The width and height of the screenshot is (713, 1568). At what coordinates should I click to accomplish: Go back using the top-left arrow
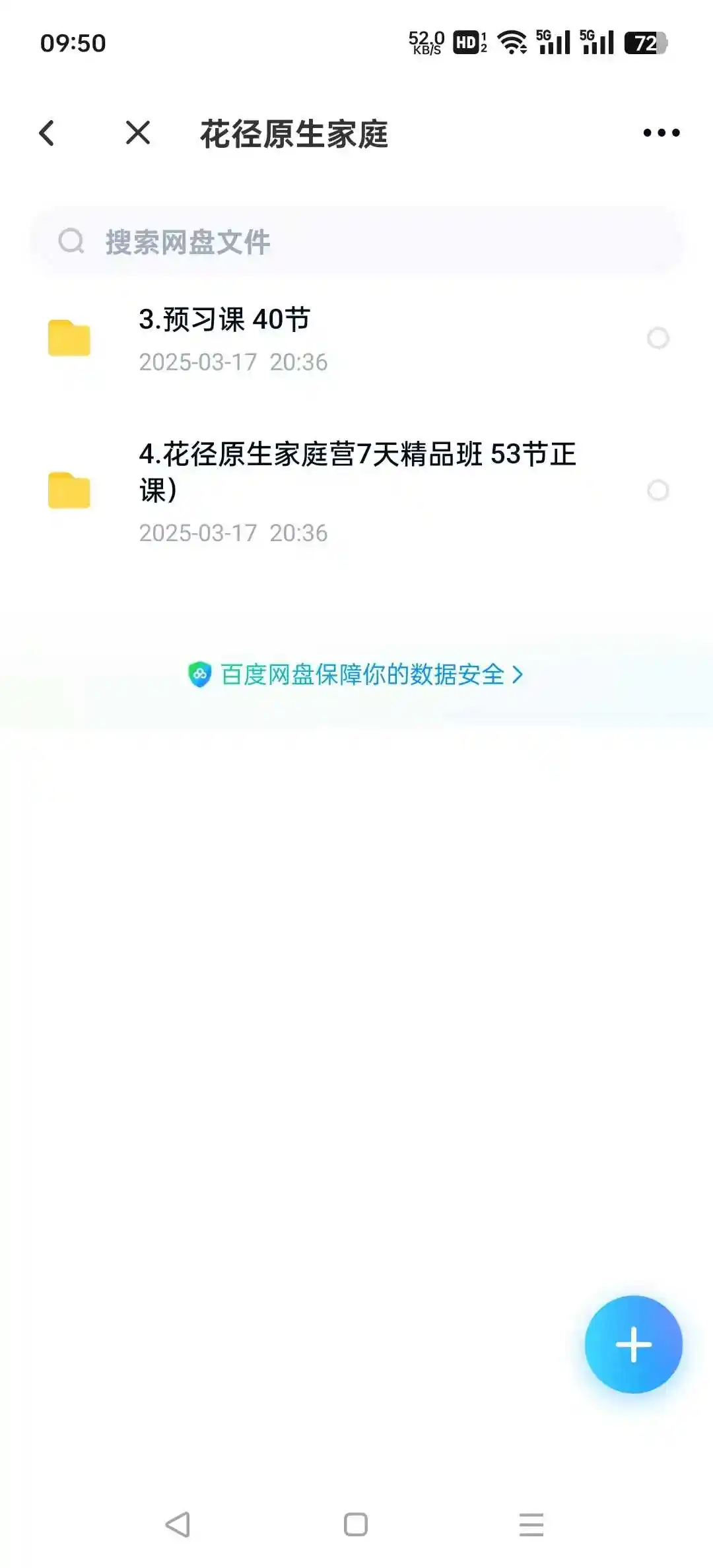(x=47, y=133)
